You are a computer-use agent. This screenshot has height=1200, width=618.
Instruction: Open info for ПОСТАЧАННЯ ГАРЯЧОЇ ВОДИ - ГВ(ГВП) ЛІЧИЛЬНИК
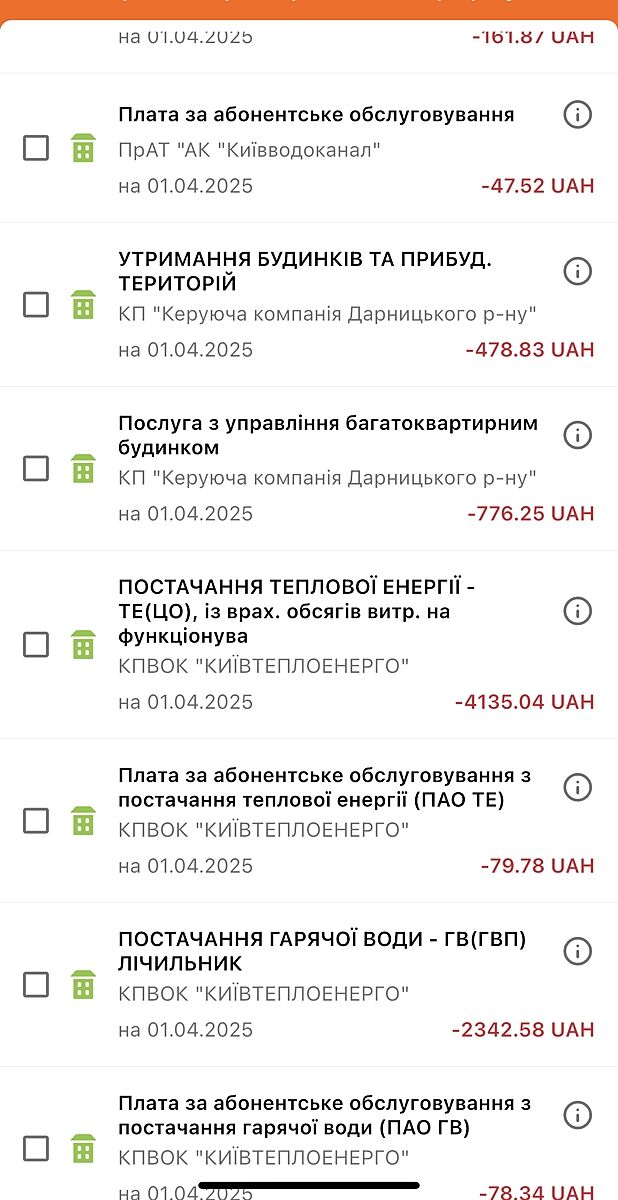click(577, 951)
